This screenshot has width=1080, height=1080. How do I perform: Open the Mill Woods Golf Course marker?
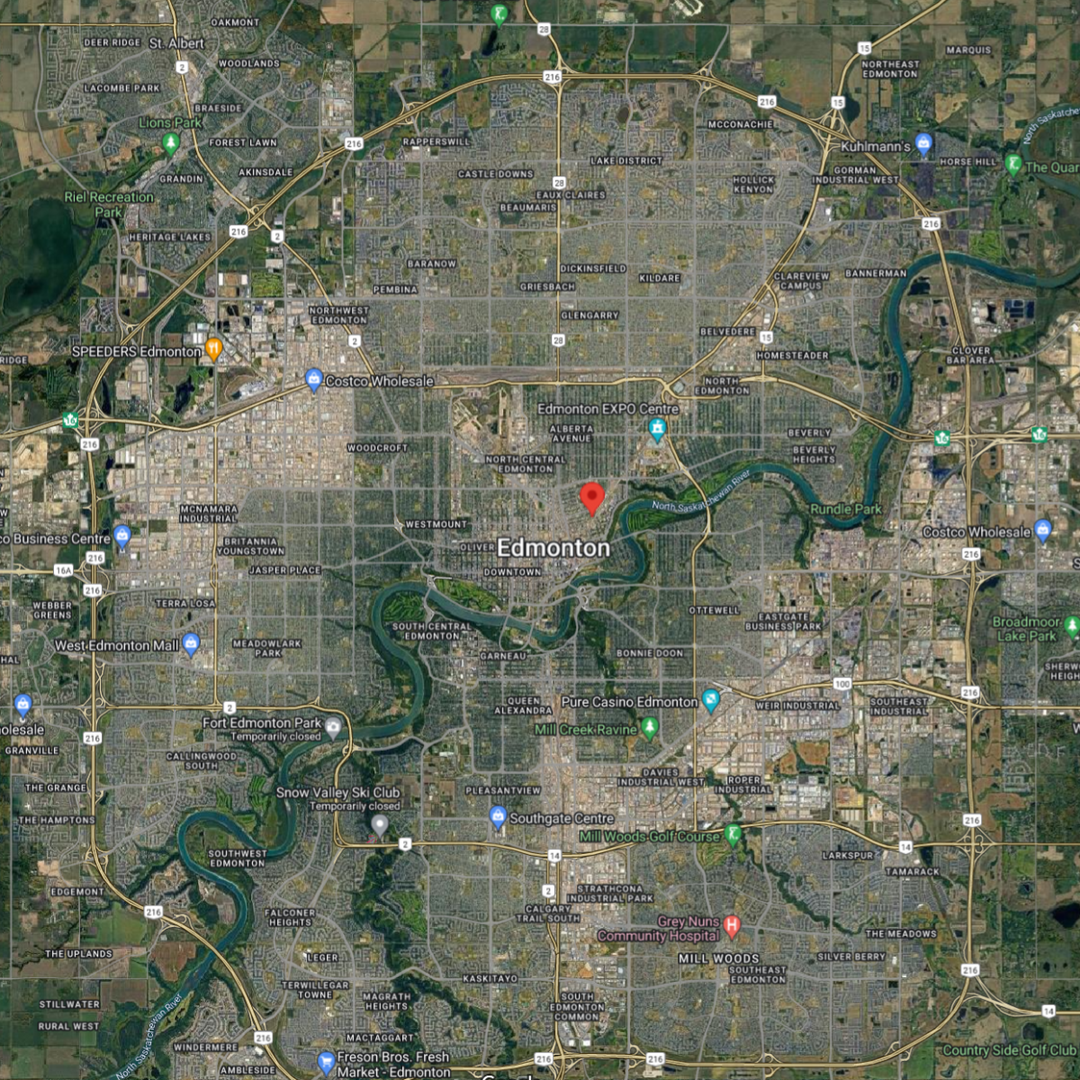734,834
